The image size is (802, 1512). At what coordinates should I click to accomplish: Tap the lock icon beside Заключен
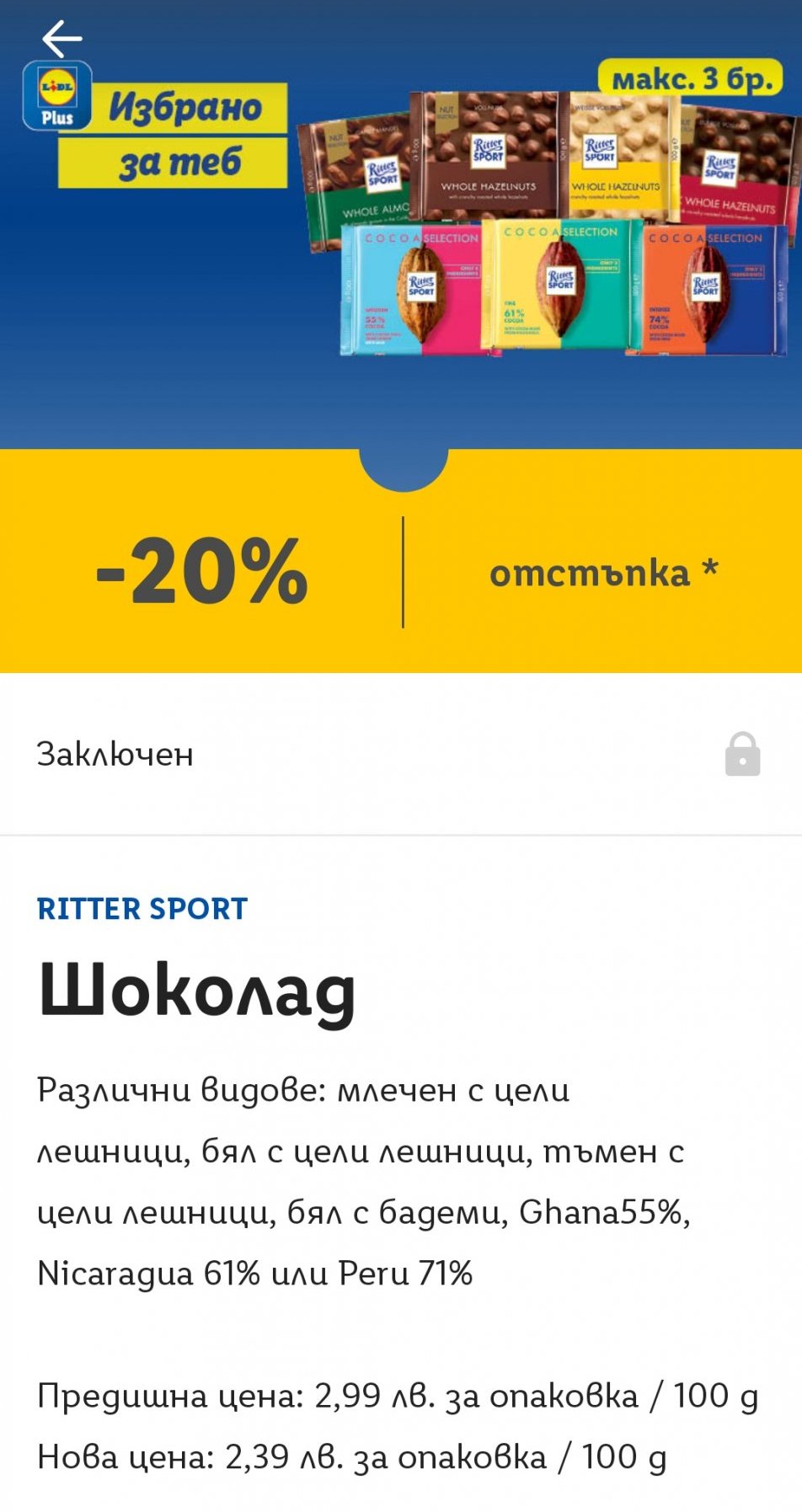coord(742,755)
